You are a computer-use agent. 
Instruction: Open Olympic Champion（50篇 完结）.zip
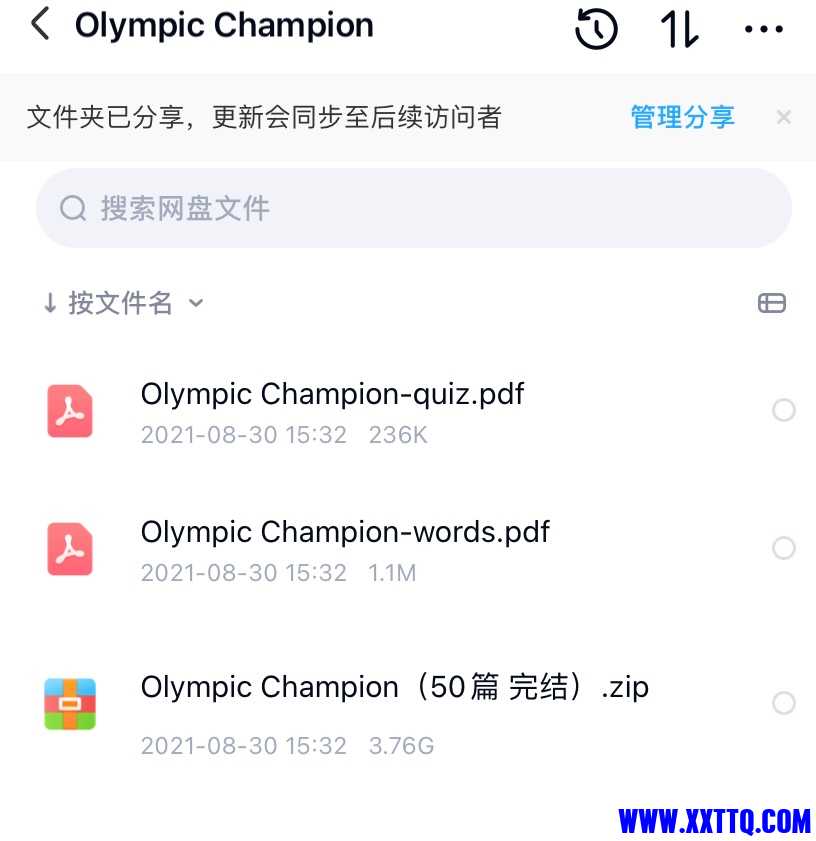[394, 687]
